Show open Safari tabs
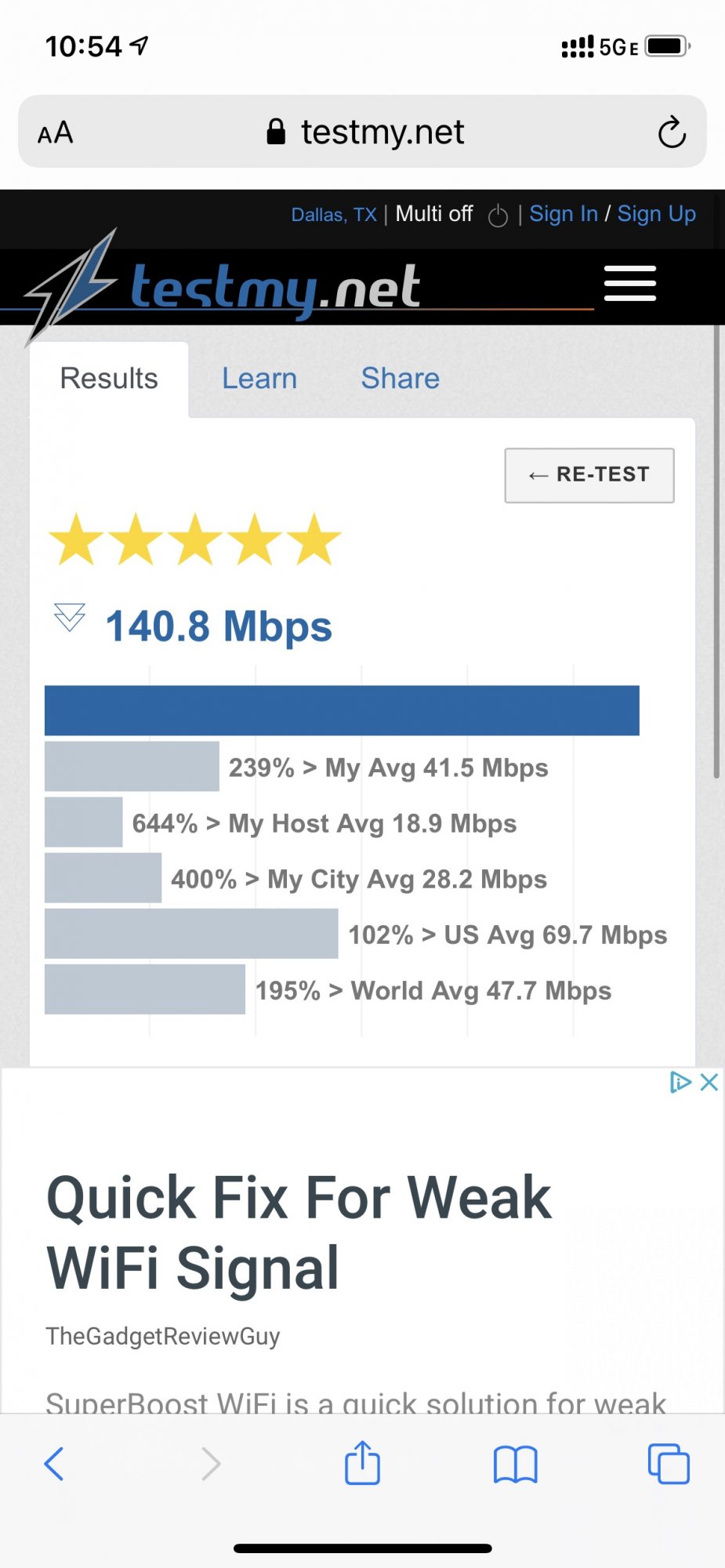Screen dimensions: 725x1568 point(669,1464)
